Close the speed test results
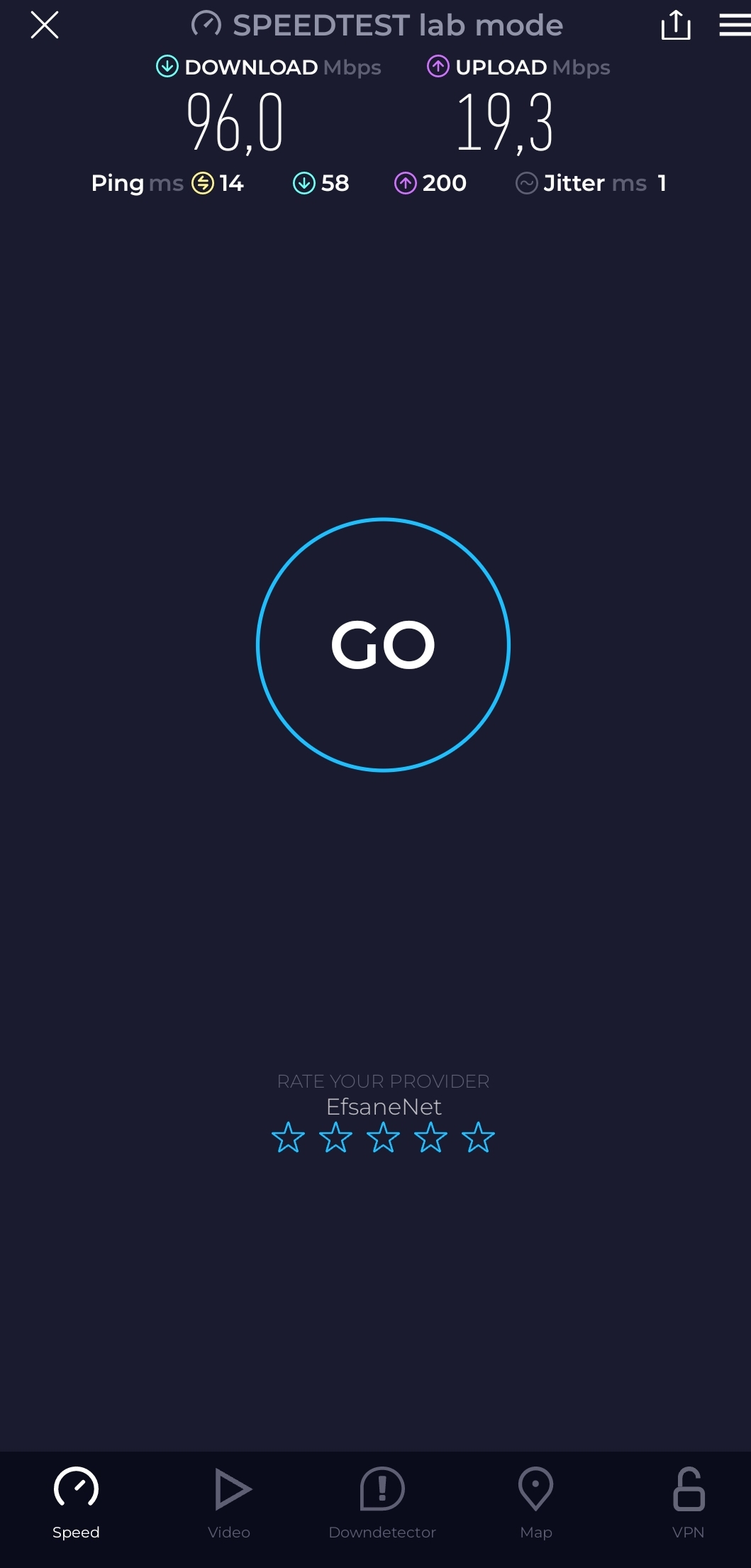 45,26
